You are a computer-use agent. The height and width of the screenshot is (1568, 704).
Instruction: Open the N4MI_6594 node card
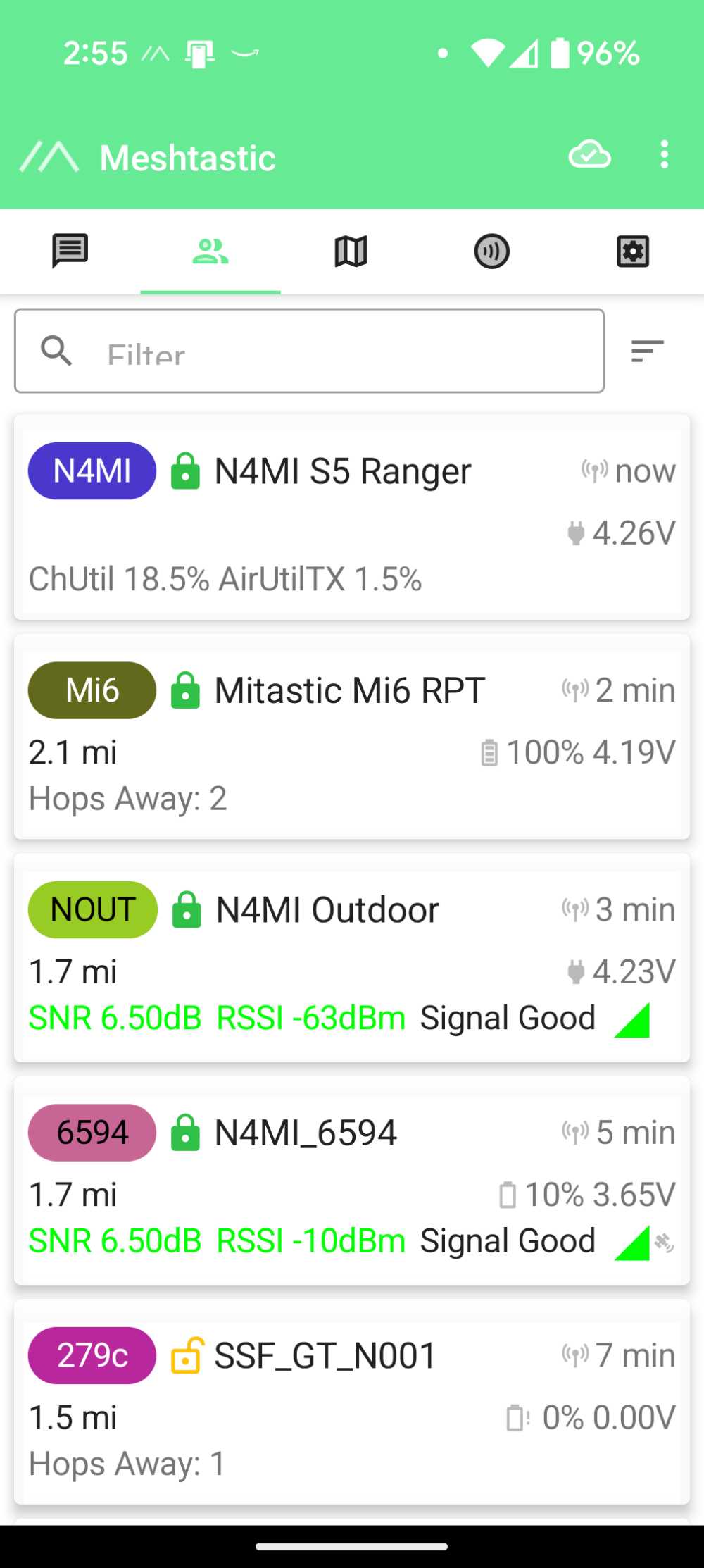click(x=352, y=1181)
